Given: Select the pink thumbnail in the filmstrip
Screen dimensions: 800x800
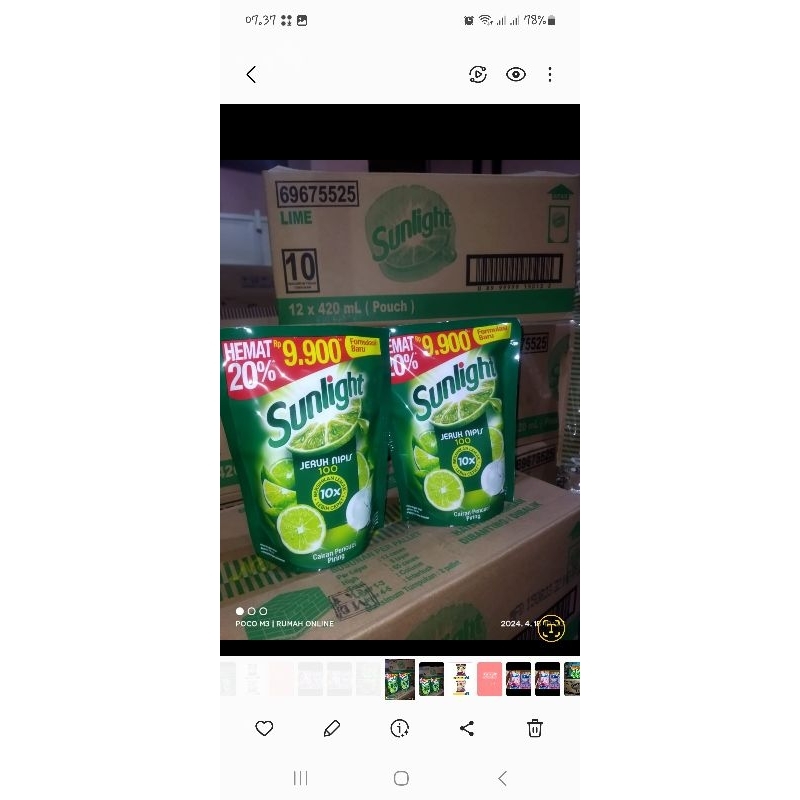Looking at the screenshot, I should pos(489,678).
